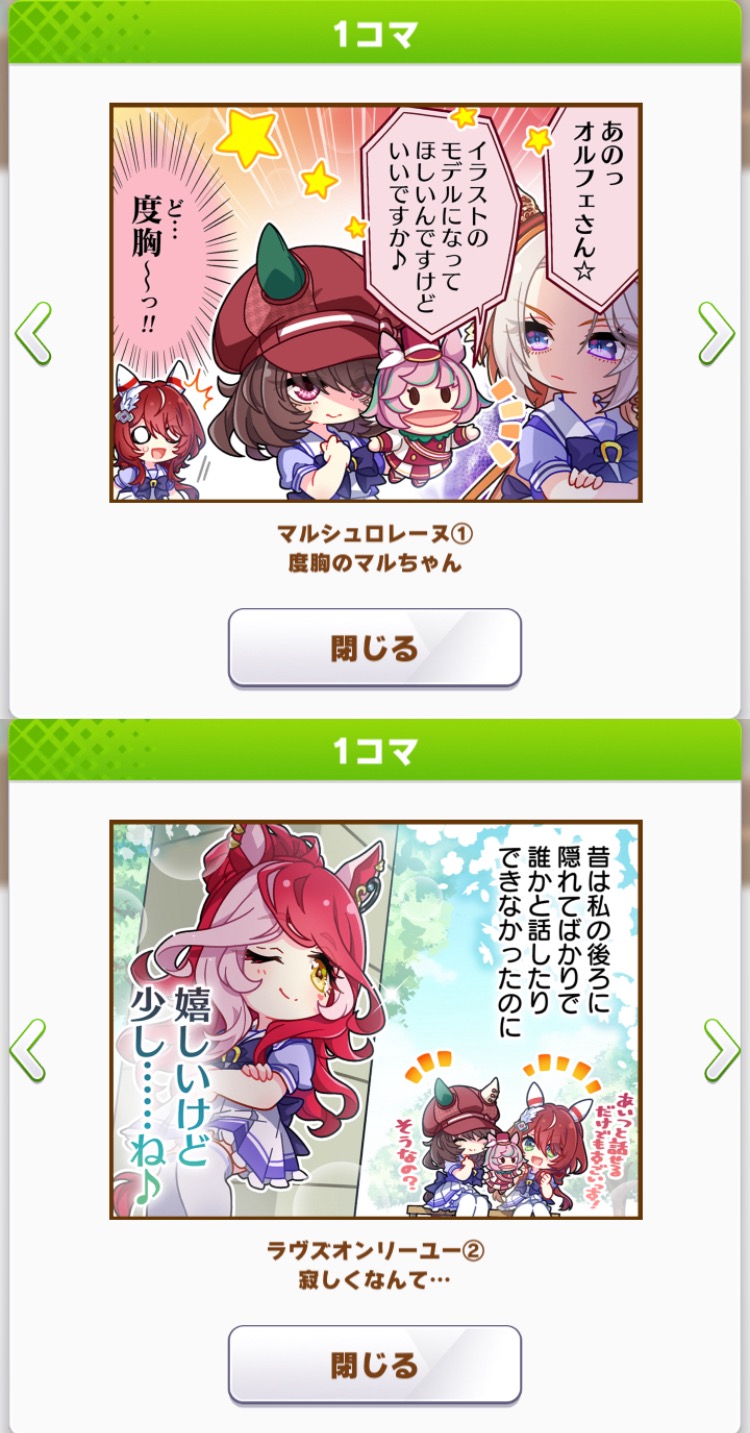
Task: Show next comic after マルシュロレーヌ①
Action: coord(716,333)
